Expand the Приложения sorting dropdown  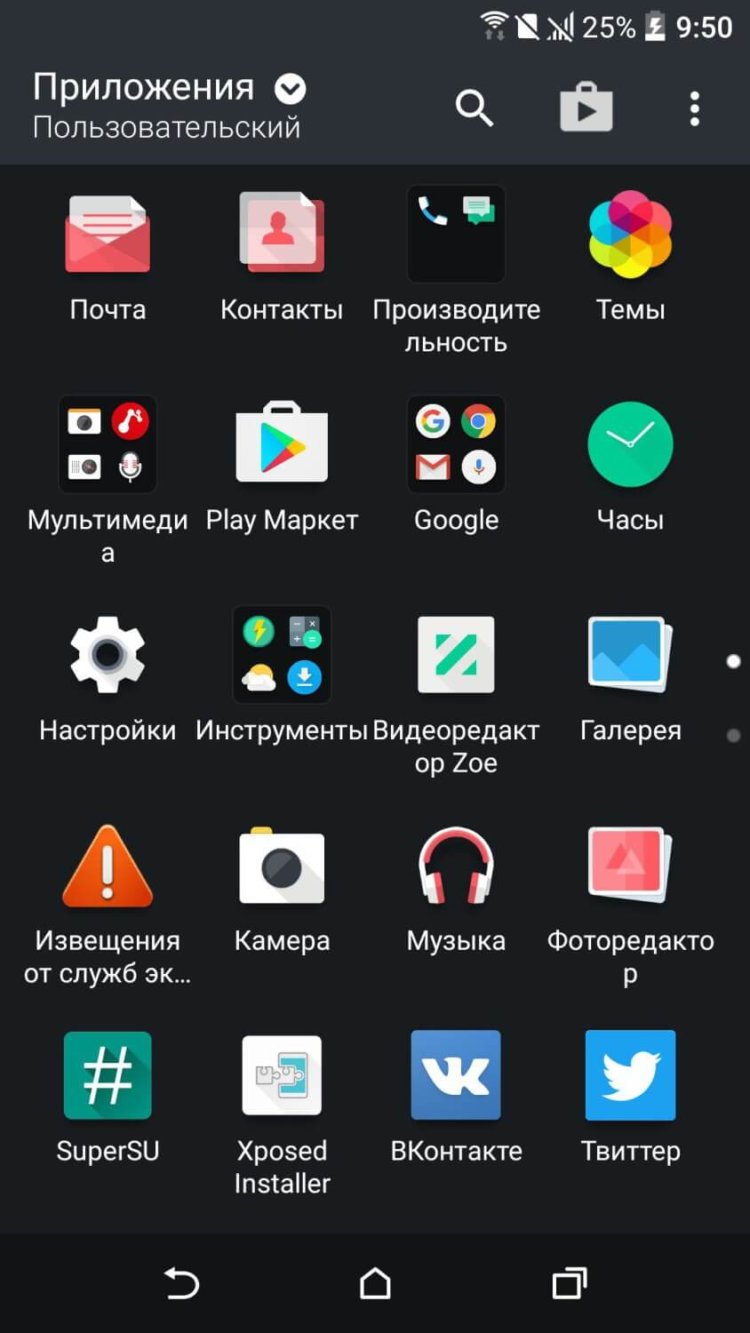point(289,90)
